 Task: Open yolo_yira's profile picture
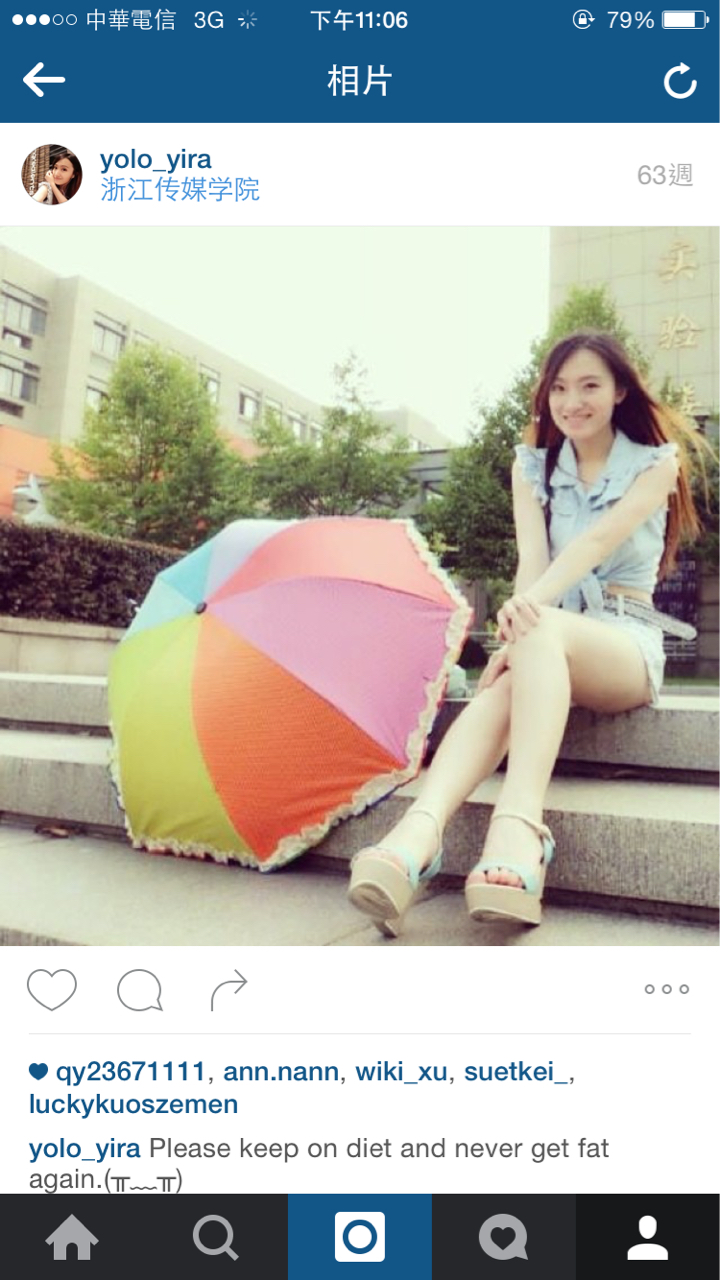pos(52,174)
